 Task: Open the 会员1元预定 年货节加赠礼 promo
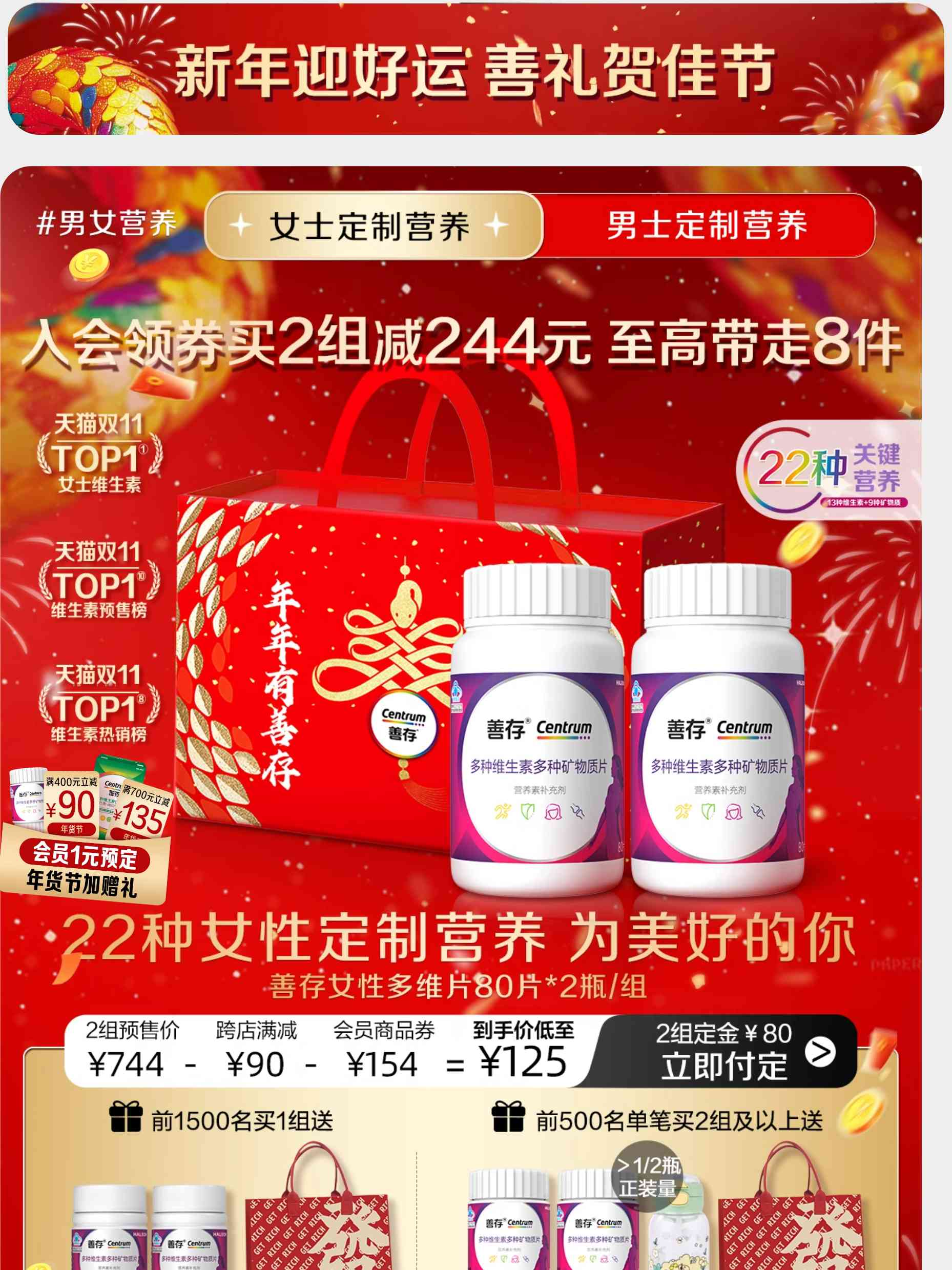coord(85,867)
